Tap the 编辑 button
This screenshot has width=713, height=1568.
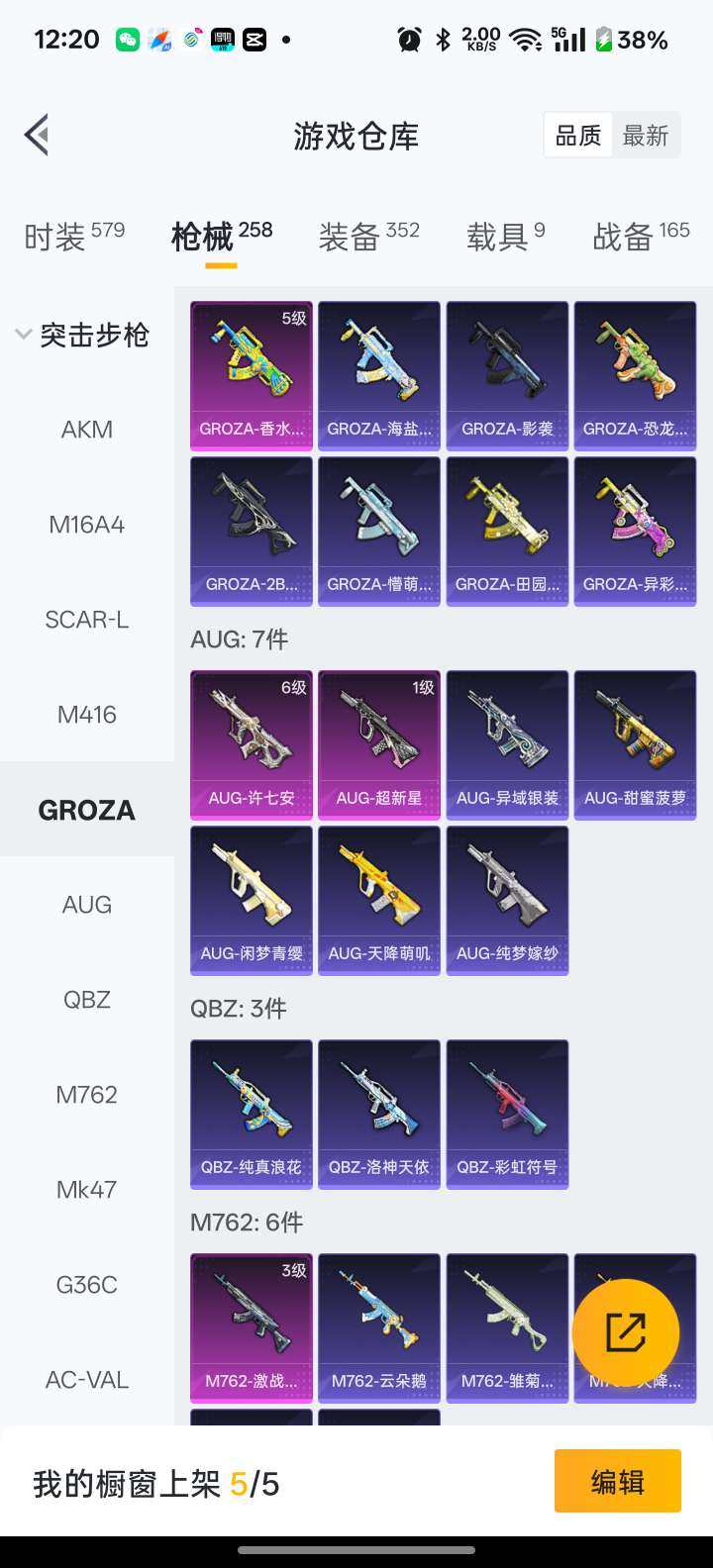tap(617, 1481)
